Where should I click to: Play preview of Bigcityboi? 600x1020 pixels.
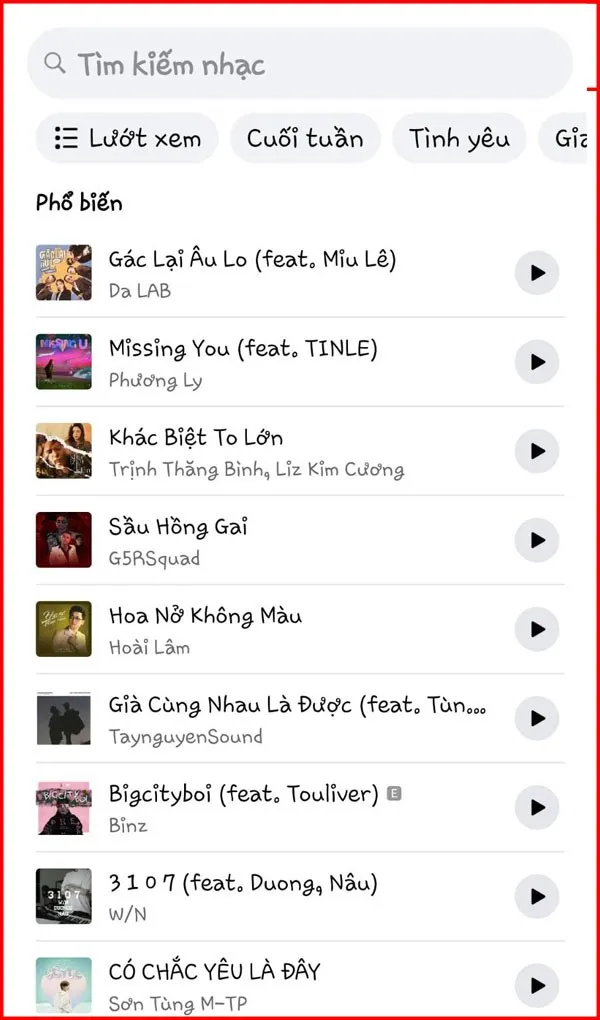pos(537,807)
